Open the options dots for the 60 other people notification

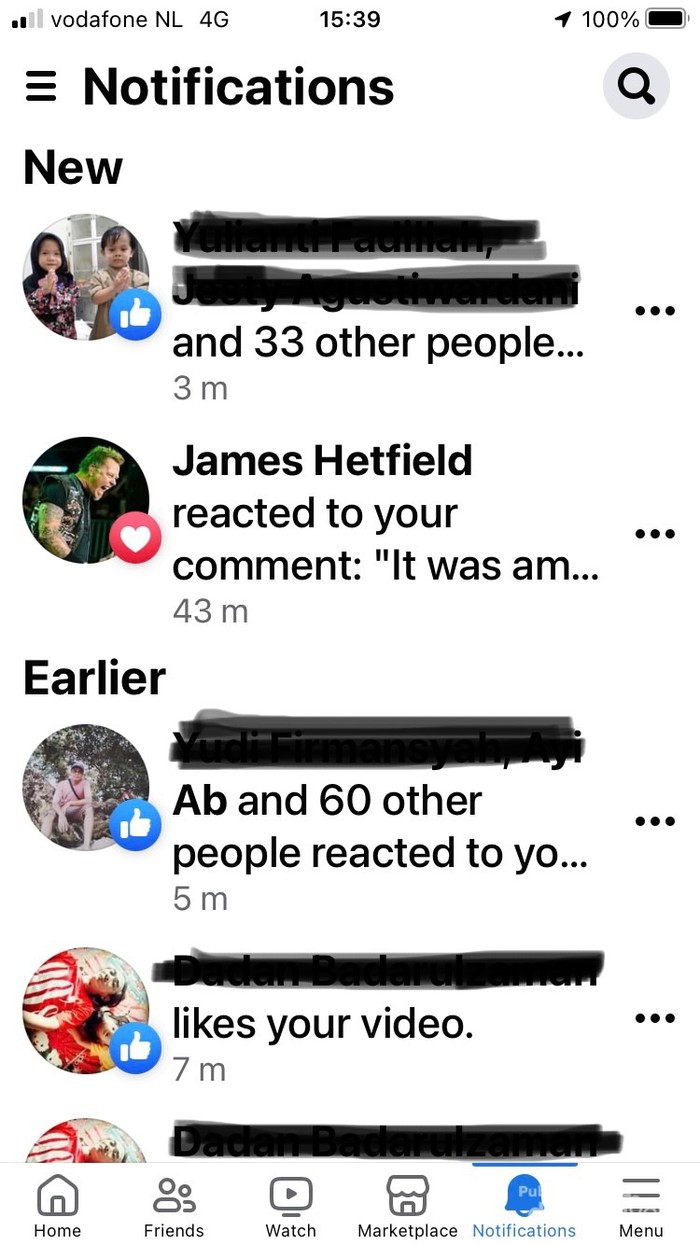point(655,821)
